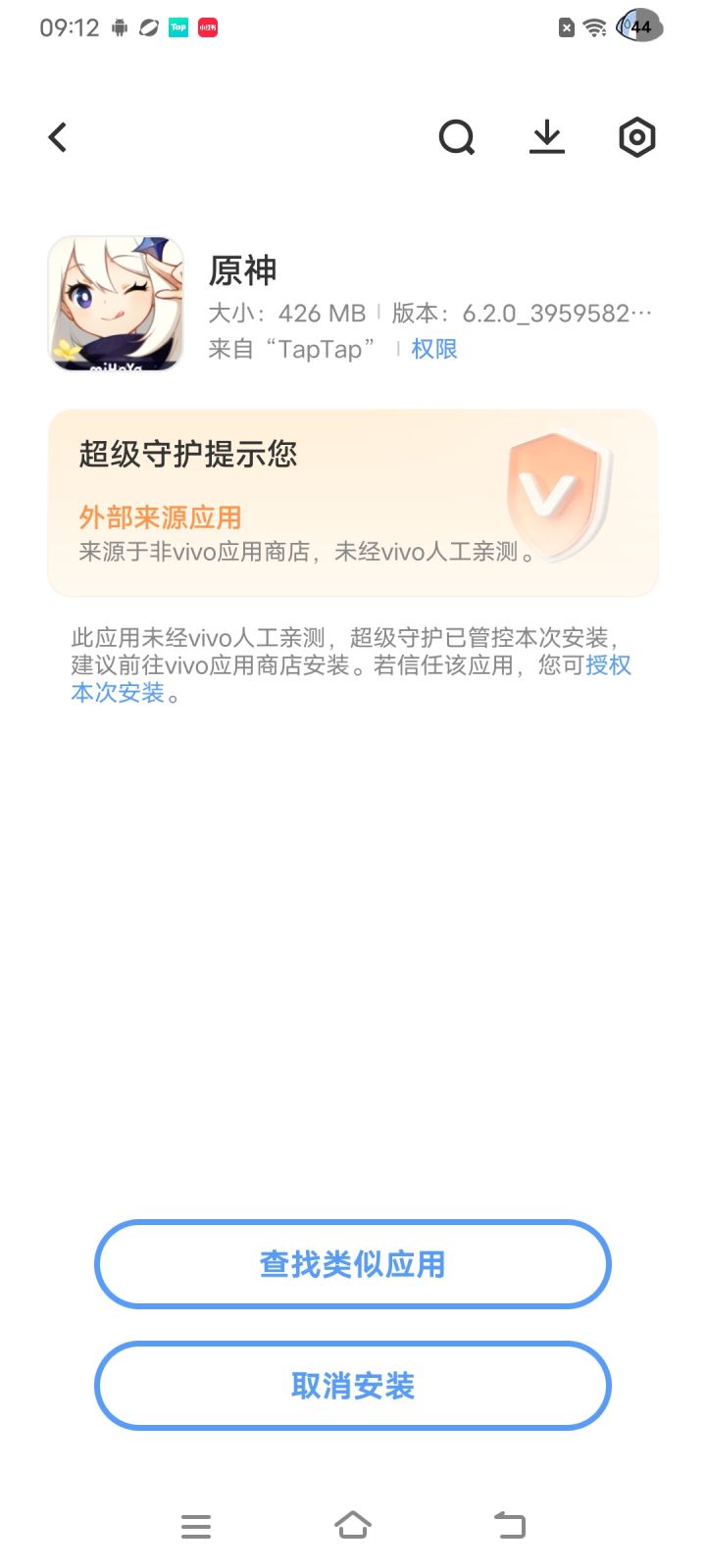Tap the 小红书 icon in status bar

coord(206,26)
